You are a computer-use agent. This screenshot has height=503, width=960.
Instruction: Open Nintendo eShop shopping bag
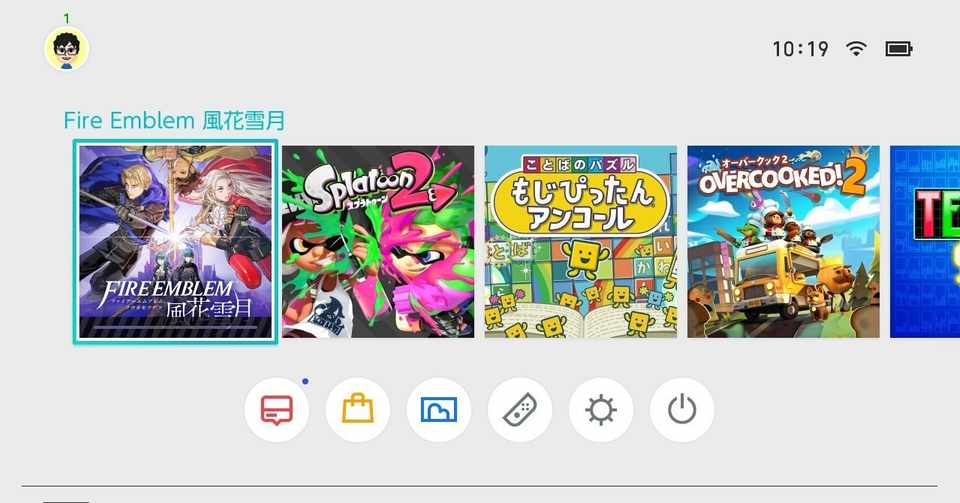pos(358,410)
